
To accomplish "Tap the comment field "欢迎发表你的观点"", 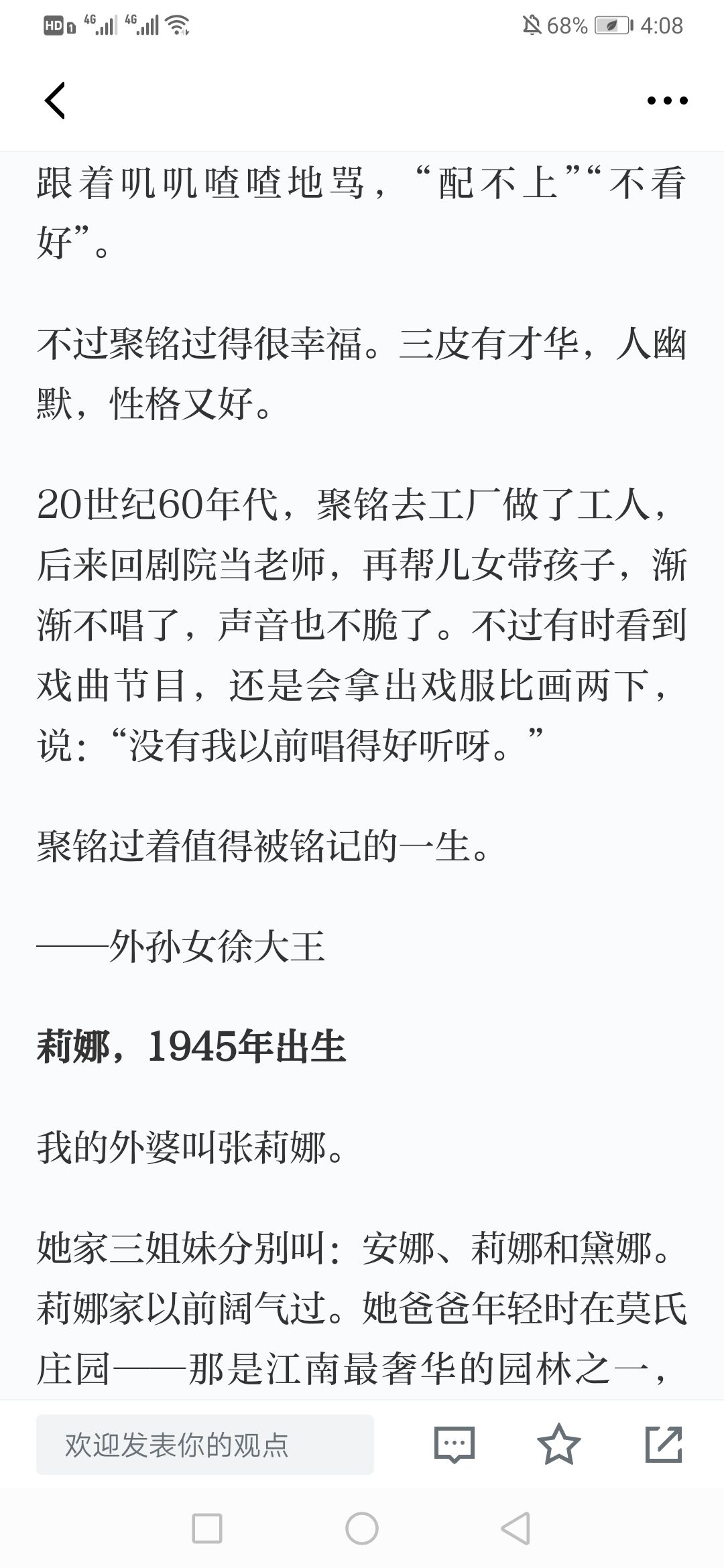I will tap(205, 1445).
